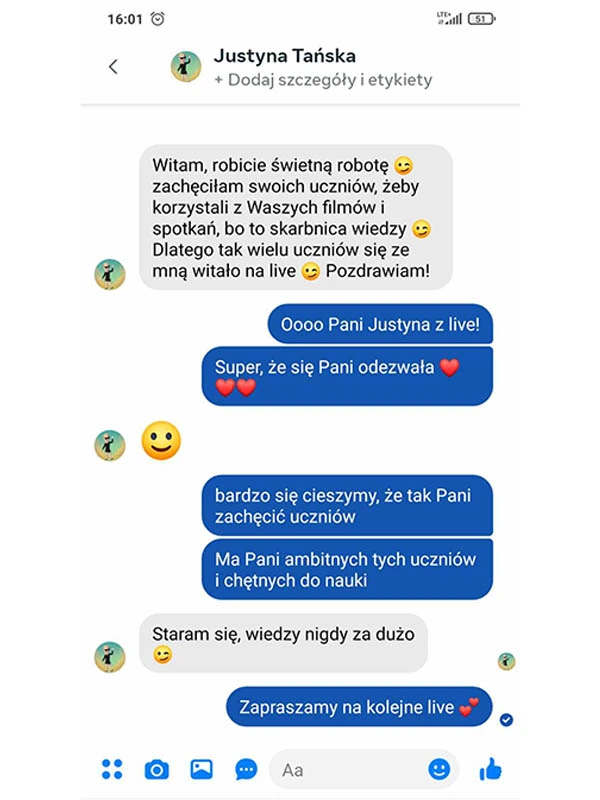This screenshot has height=800, width=600.
Task: Open the four-dot more actions menu
Action: (x=112, y=769)
